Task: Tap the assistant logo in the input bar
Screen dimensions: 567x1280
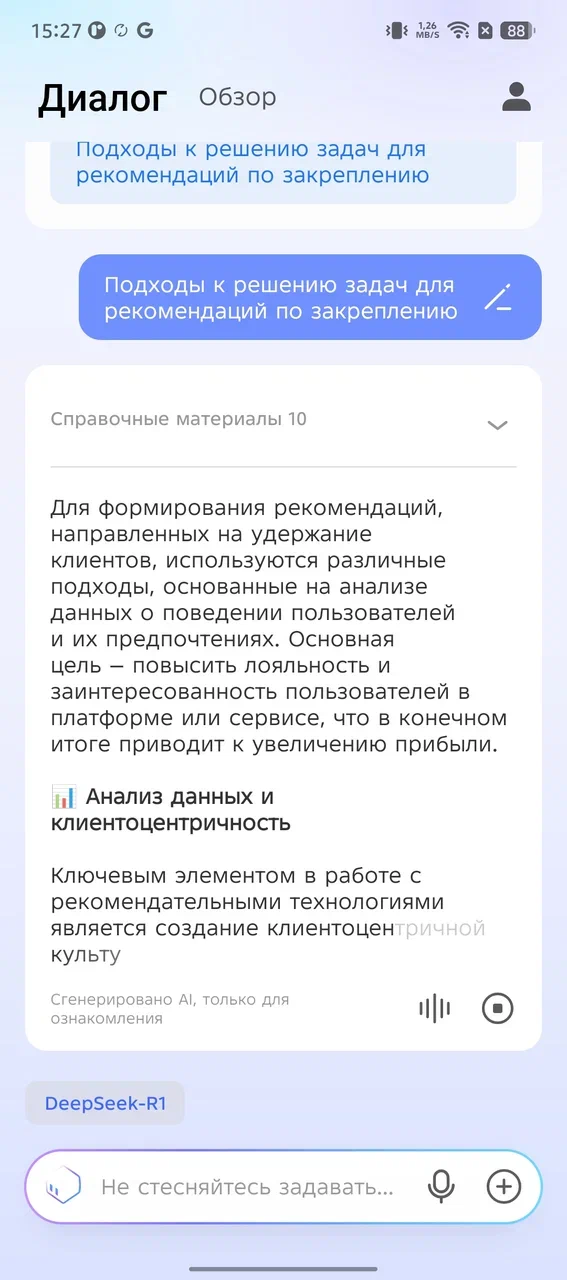Action: click(x=64, y=1186)
